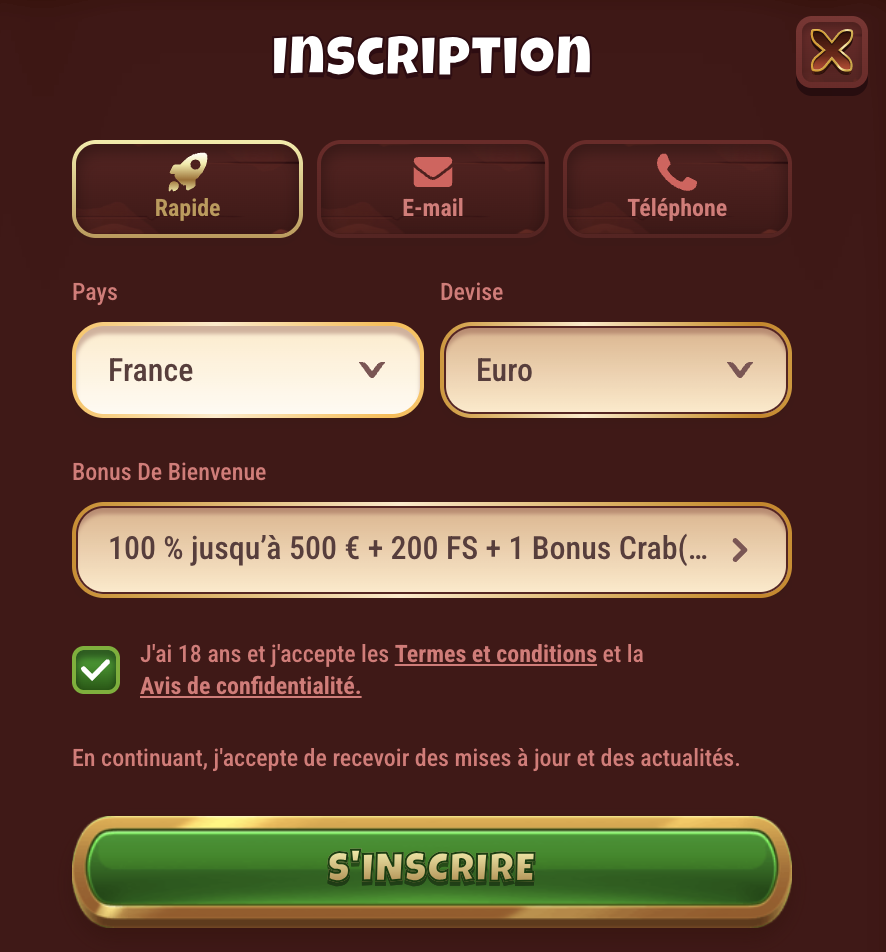Screen dimensions: 886x952
Task: Uncheck the 18 years age confirmation checkbox
Action: (96, 670)
